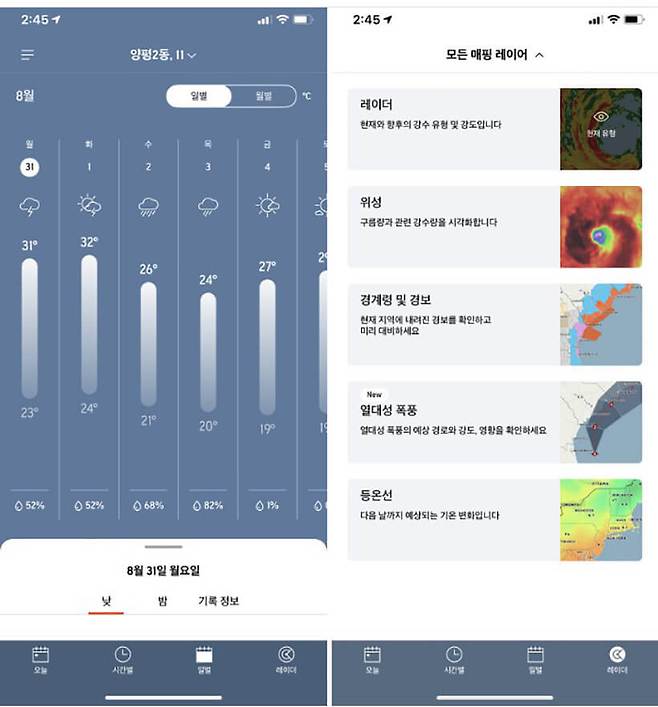Switch to the 밤 night tab
658x707 pixels.
pyautogui.click(x=162, y=601)
